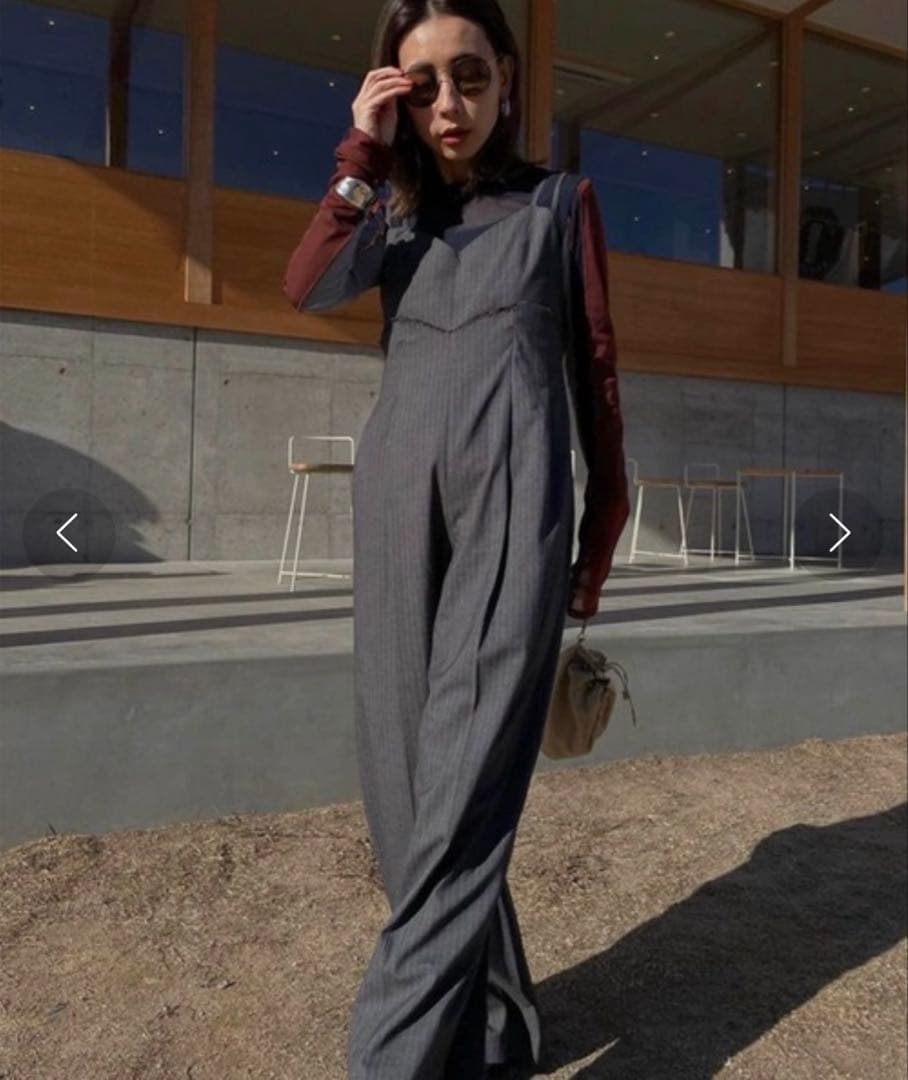The width and height of the screenshot is (908, 1080).
Task: Show the next product photo
Action: (x=838, y=533)
